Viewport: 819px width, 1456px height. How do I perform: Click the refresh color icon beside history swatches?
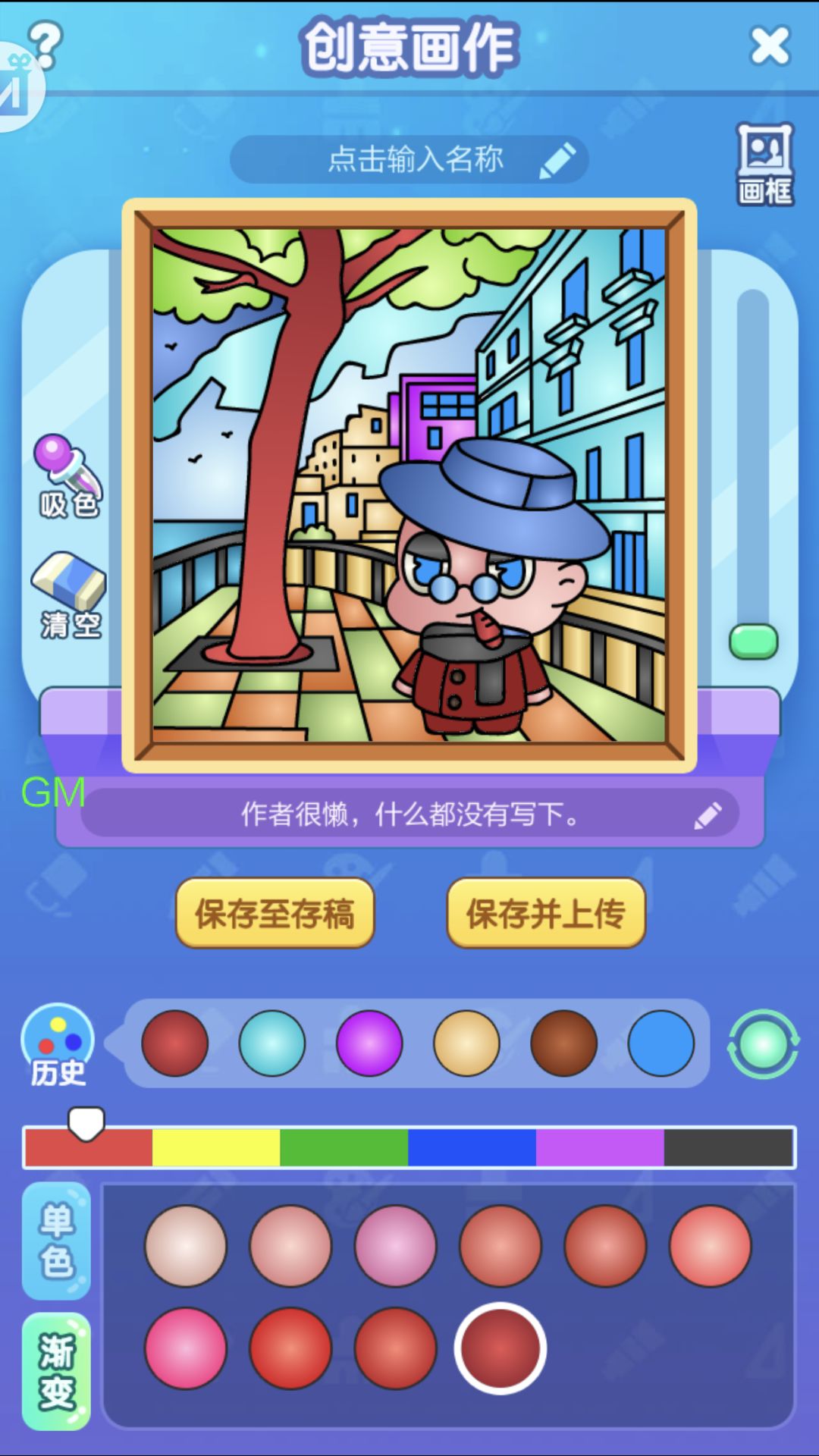[x=764, y=1043]
